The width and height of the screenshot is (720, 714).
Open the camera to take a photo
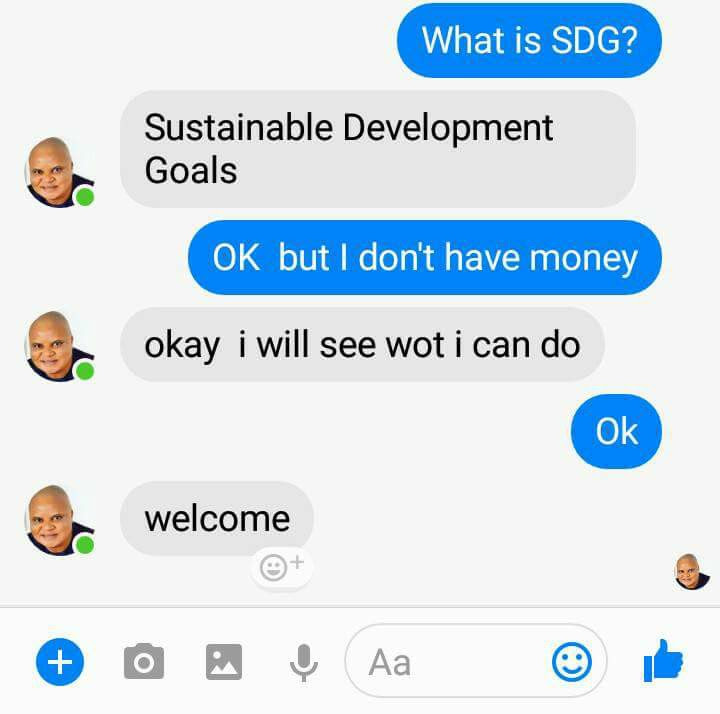[x=143, y=662]
